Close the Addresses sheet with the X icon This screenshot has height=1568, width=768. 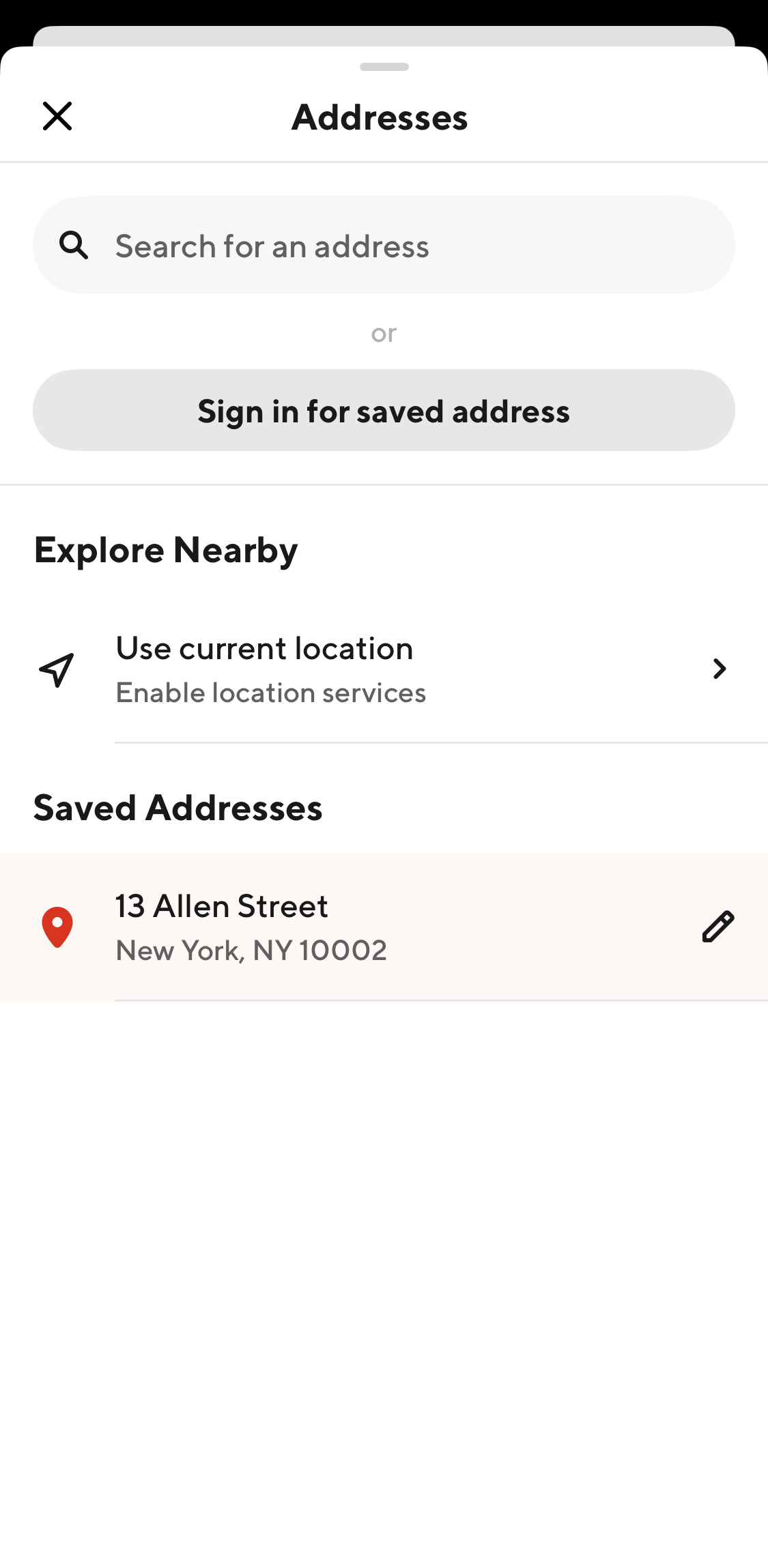tap(57, 116)
